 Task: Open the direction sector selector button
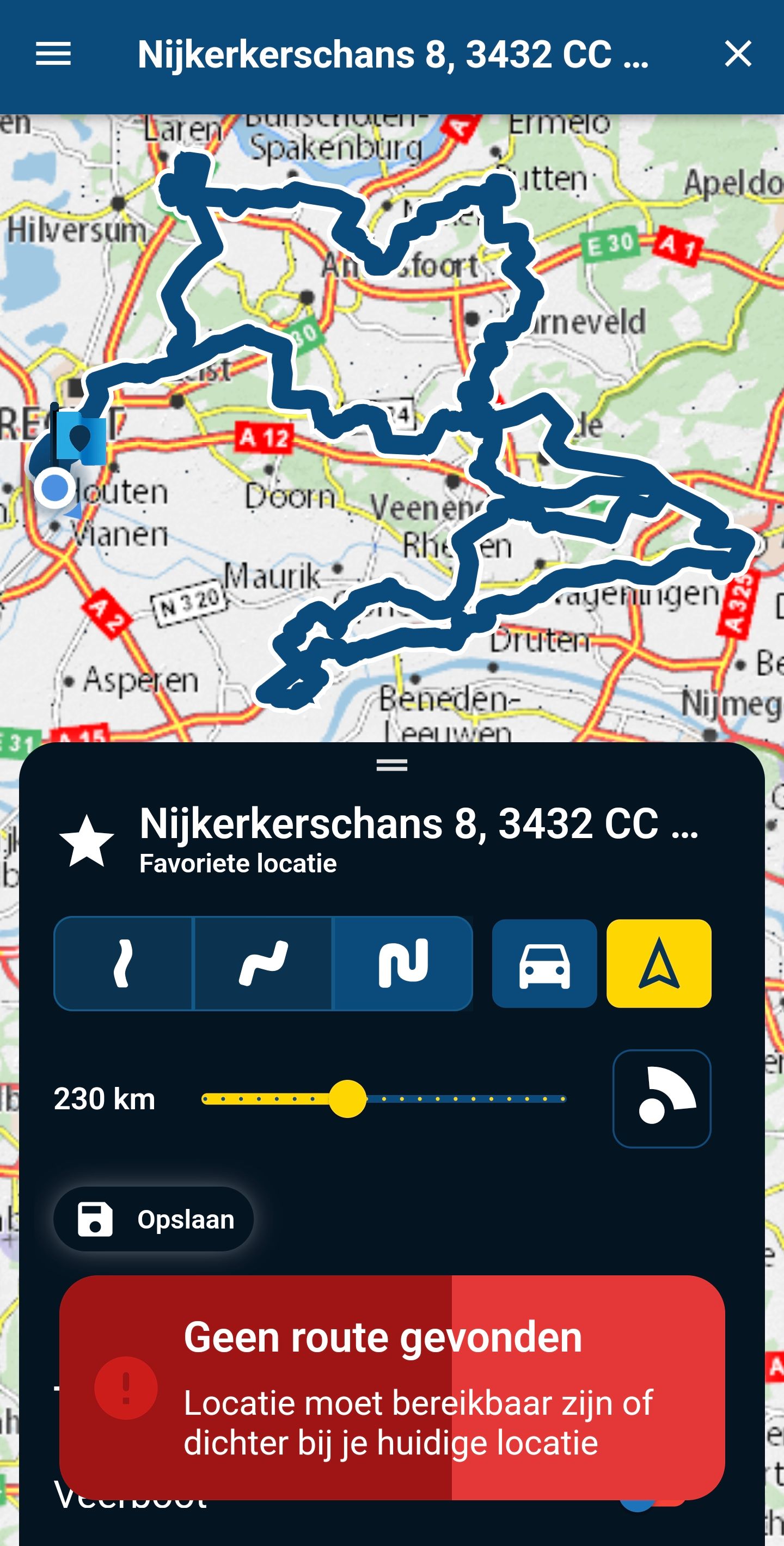(x=661, y=1098)
